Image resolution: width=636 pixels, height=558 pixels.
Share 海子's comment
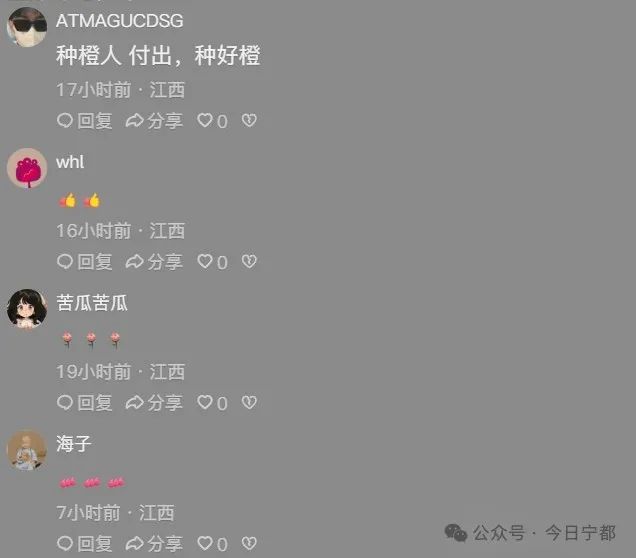point(154,544)
